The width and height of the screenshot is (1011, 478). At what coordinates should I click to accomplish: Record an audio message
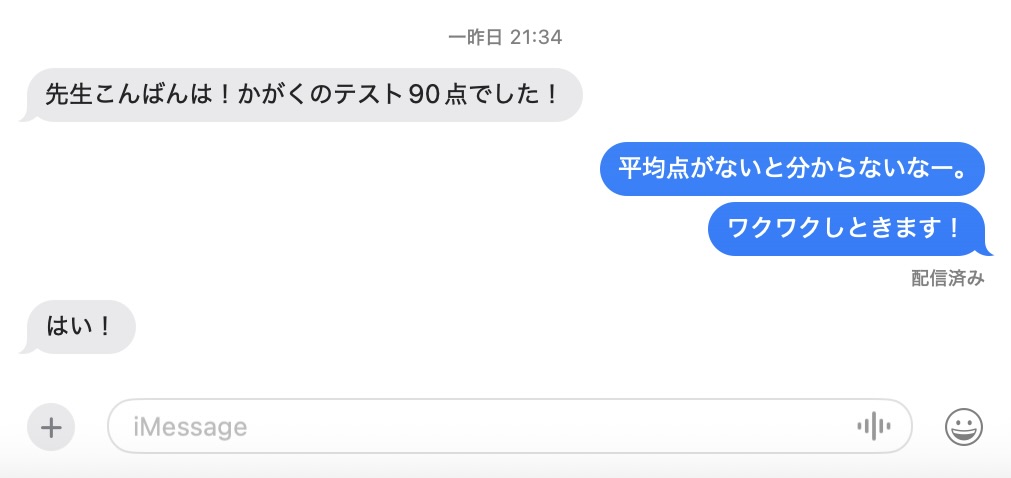[873, 427]
